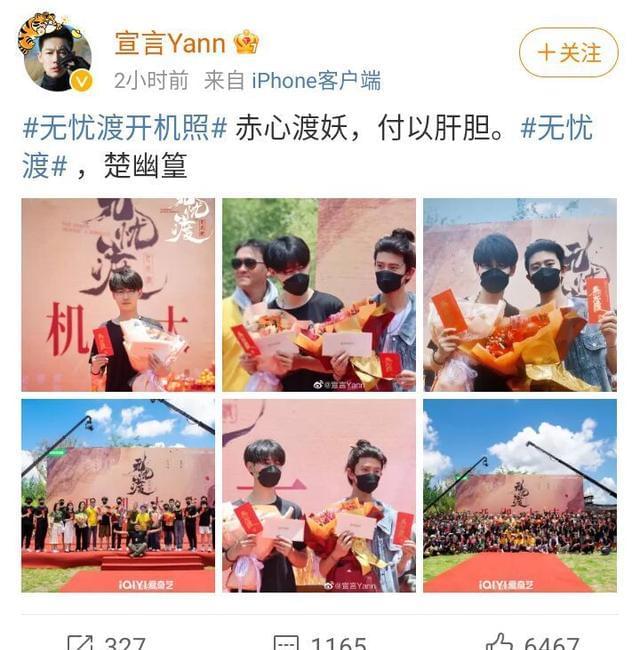Open the 宣言Yann username link
Viewport: 640px width, 650px height.
coord(169,43)
